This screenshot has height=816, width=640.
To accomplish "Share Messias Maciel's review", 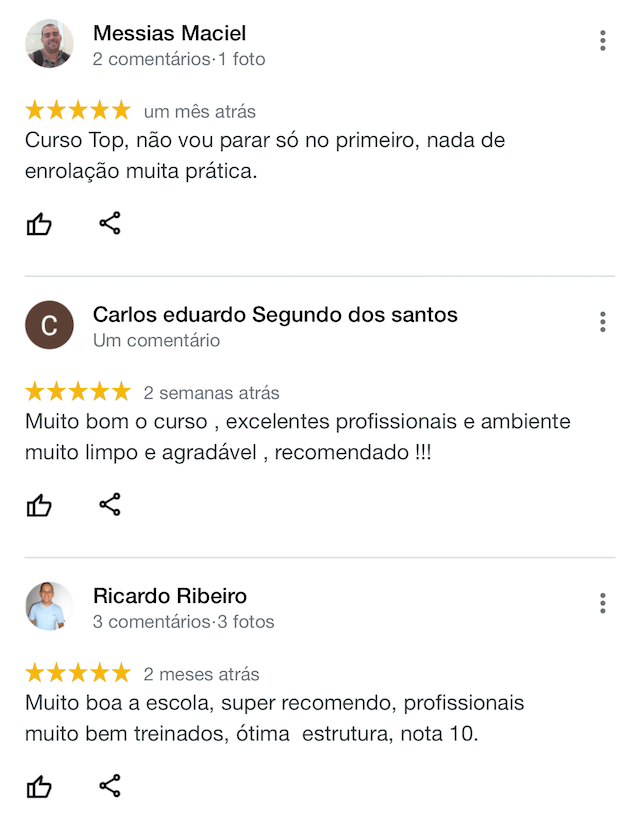I will tap(110, 223).
